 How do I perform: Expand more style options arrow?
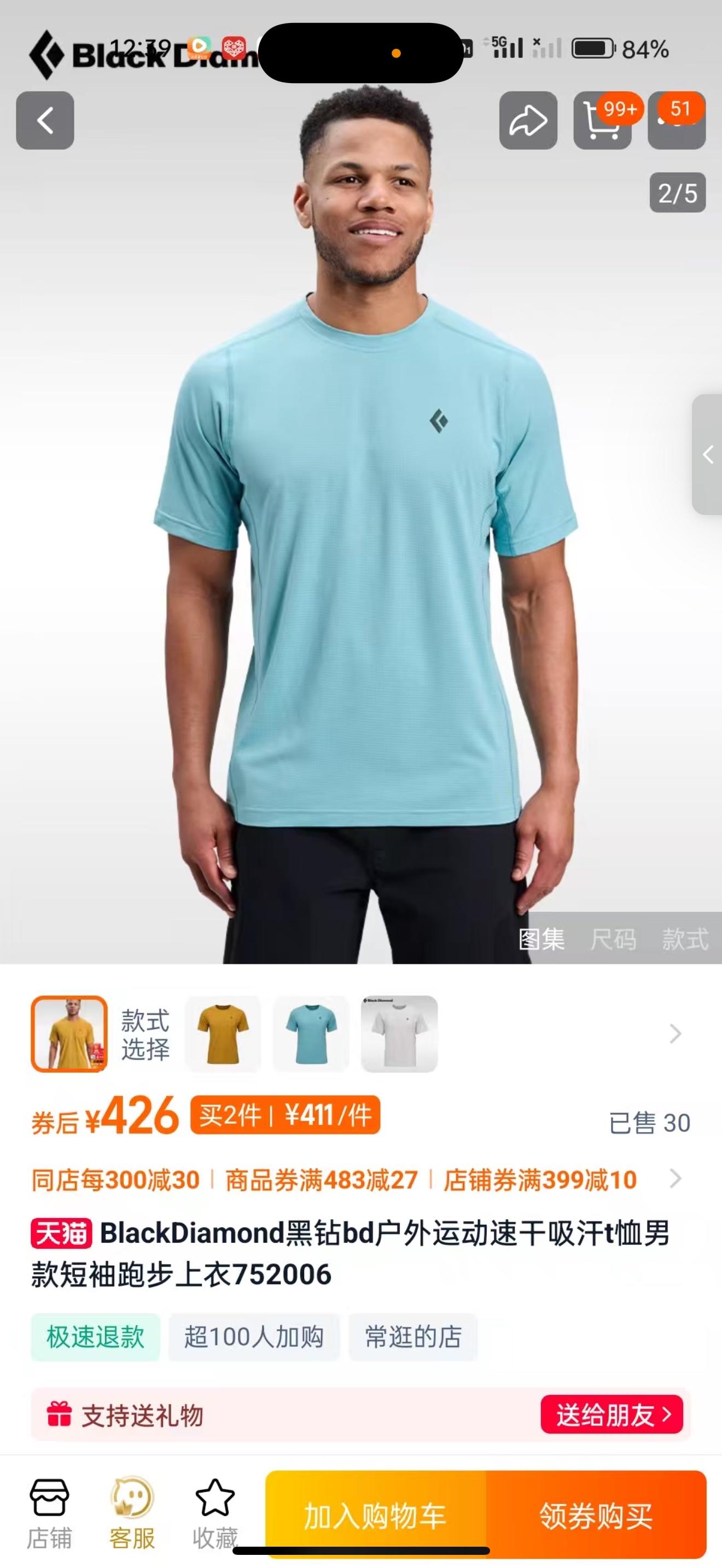click(675, 1033)
